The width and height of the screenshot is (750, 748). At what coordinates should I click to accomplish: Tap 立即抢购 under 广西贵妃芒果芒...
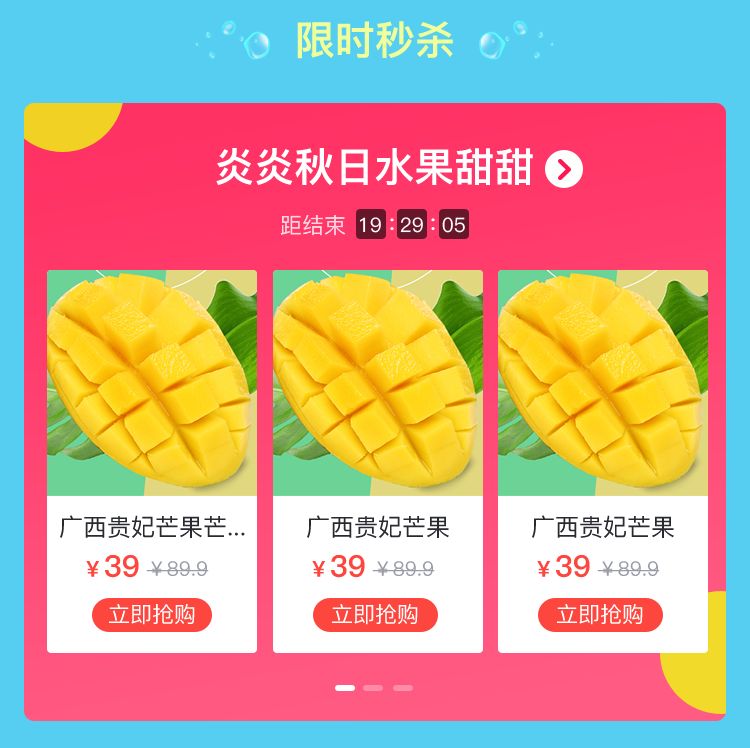(152, 614)
